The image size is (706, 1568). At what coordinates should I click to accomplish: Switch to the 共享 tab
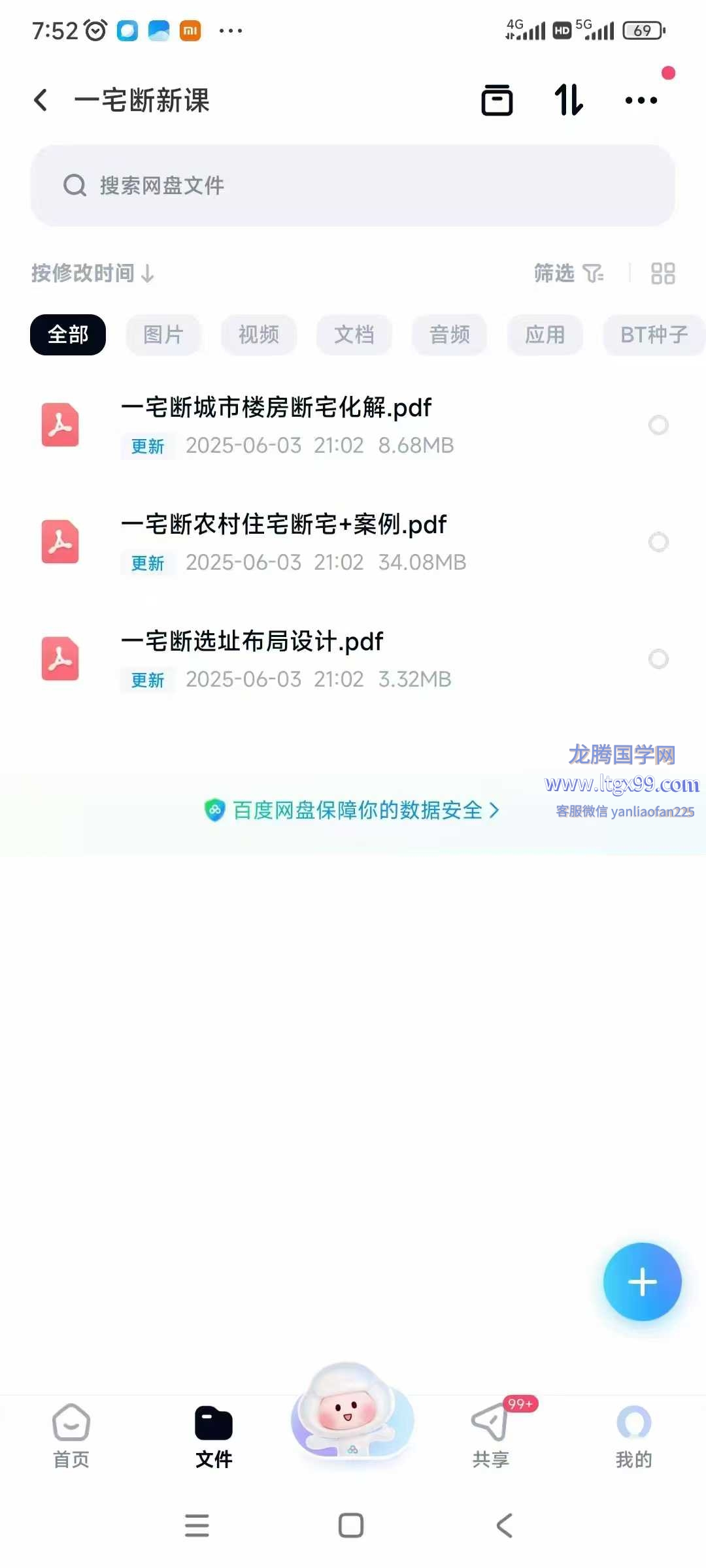point(491,1436)
